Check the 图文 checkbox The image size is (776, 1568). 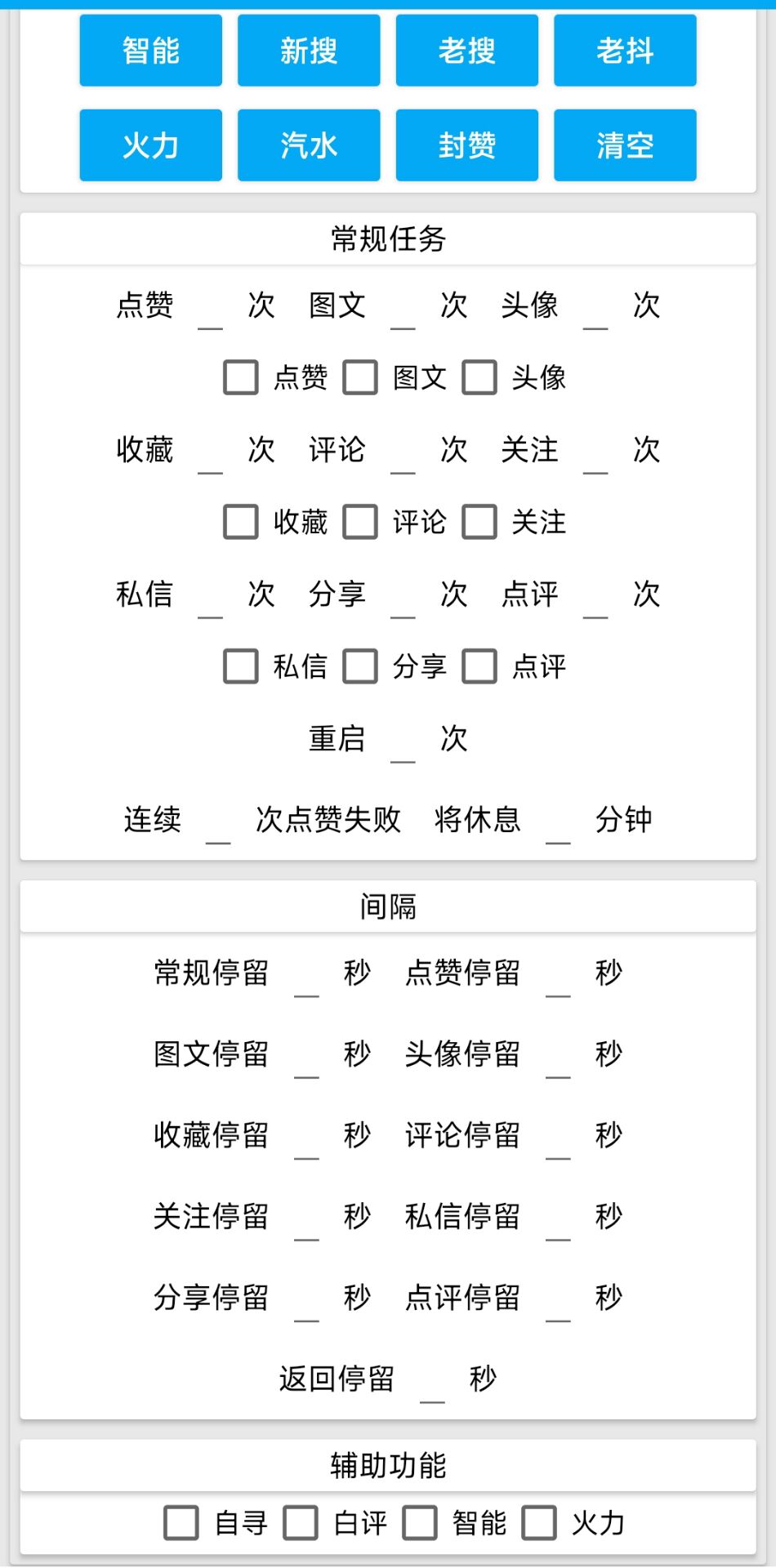click(360, 377)
